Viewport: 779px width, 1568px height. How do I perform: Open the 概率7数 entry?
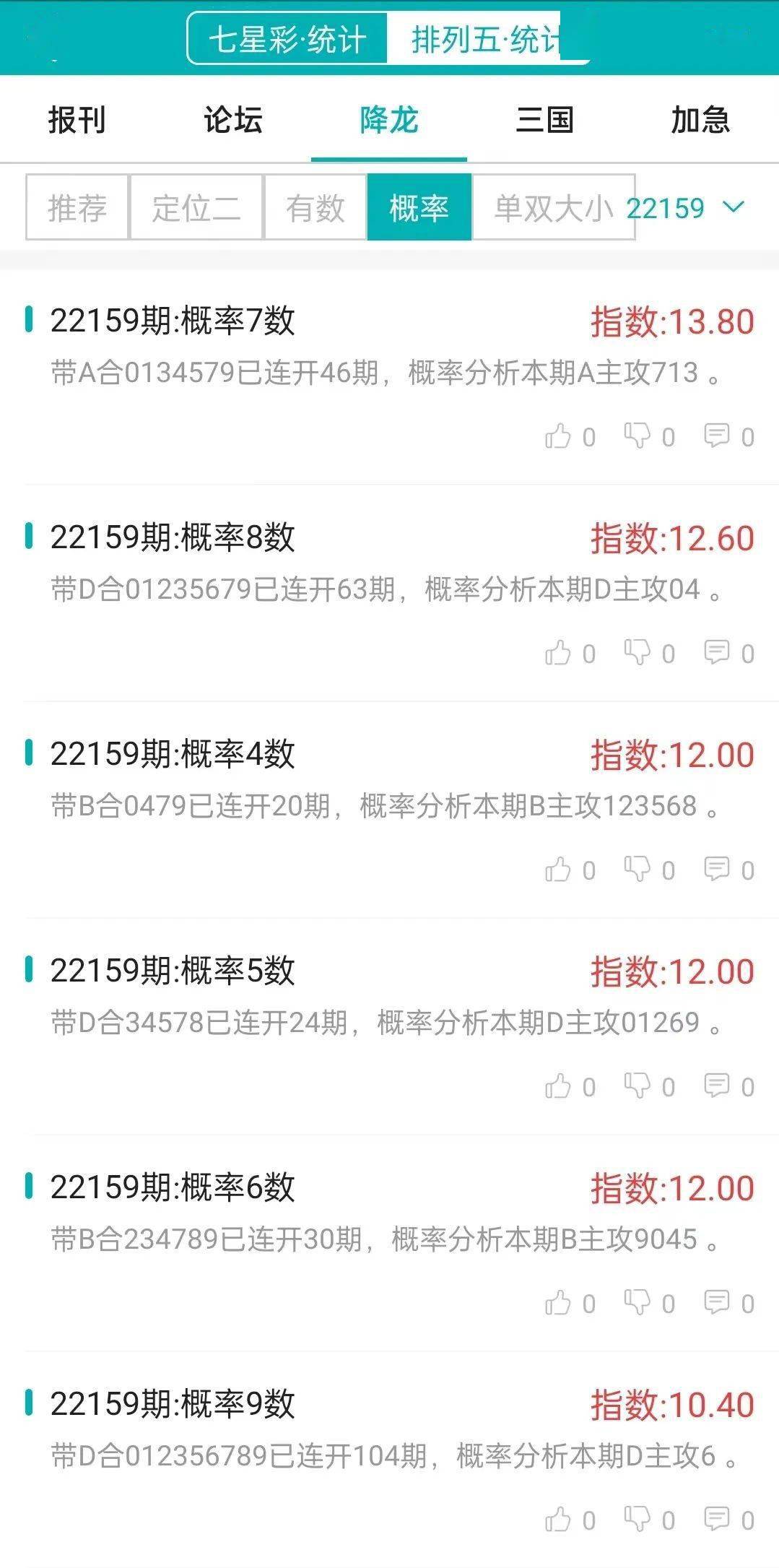coord(390,345)
